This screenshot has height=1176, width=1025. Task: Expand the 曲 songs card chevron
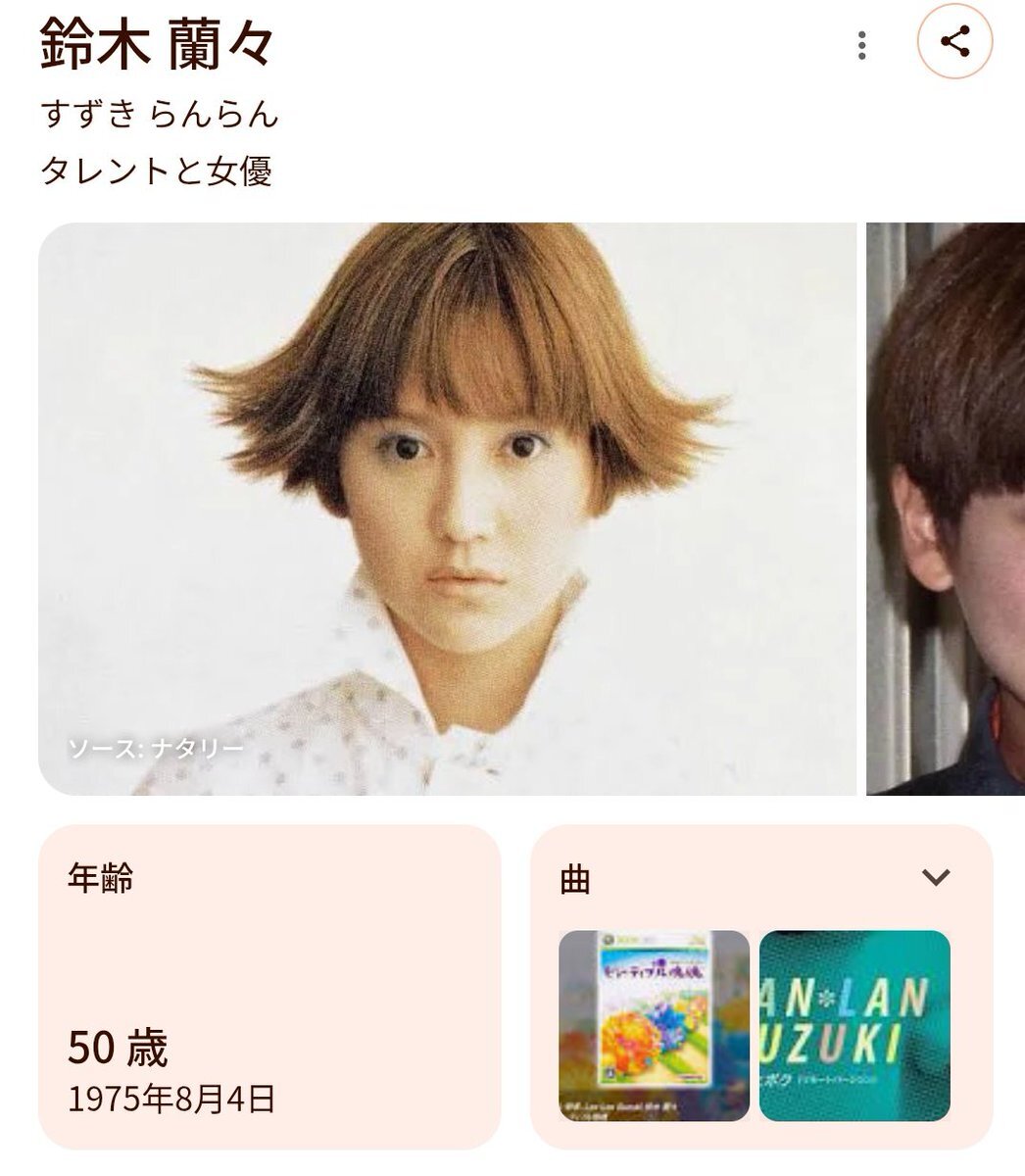point(936,877)
